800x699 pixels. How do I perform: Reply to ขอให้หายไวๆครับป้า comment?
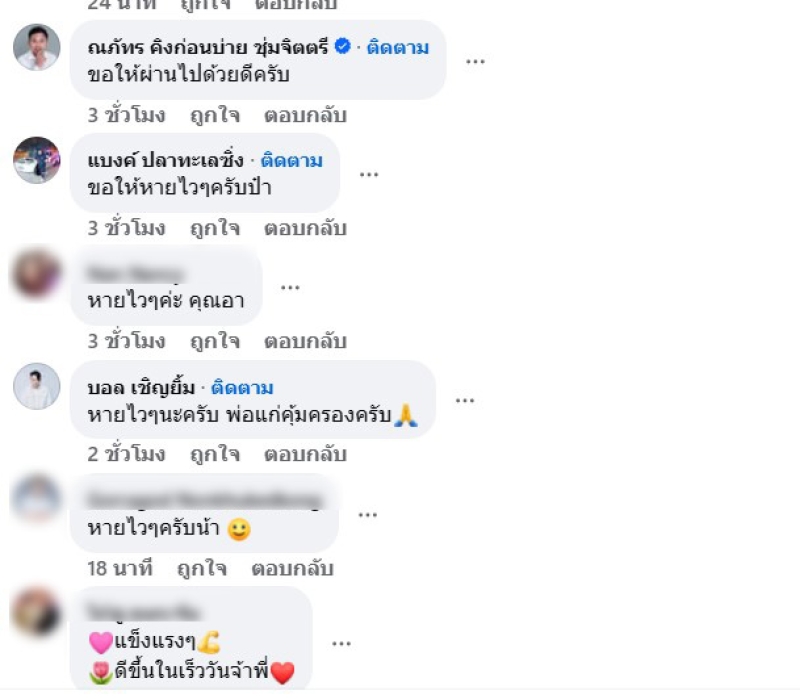click(305, 228)
